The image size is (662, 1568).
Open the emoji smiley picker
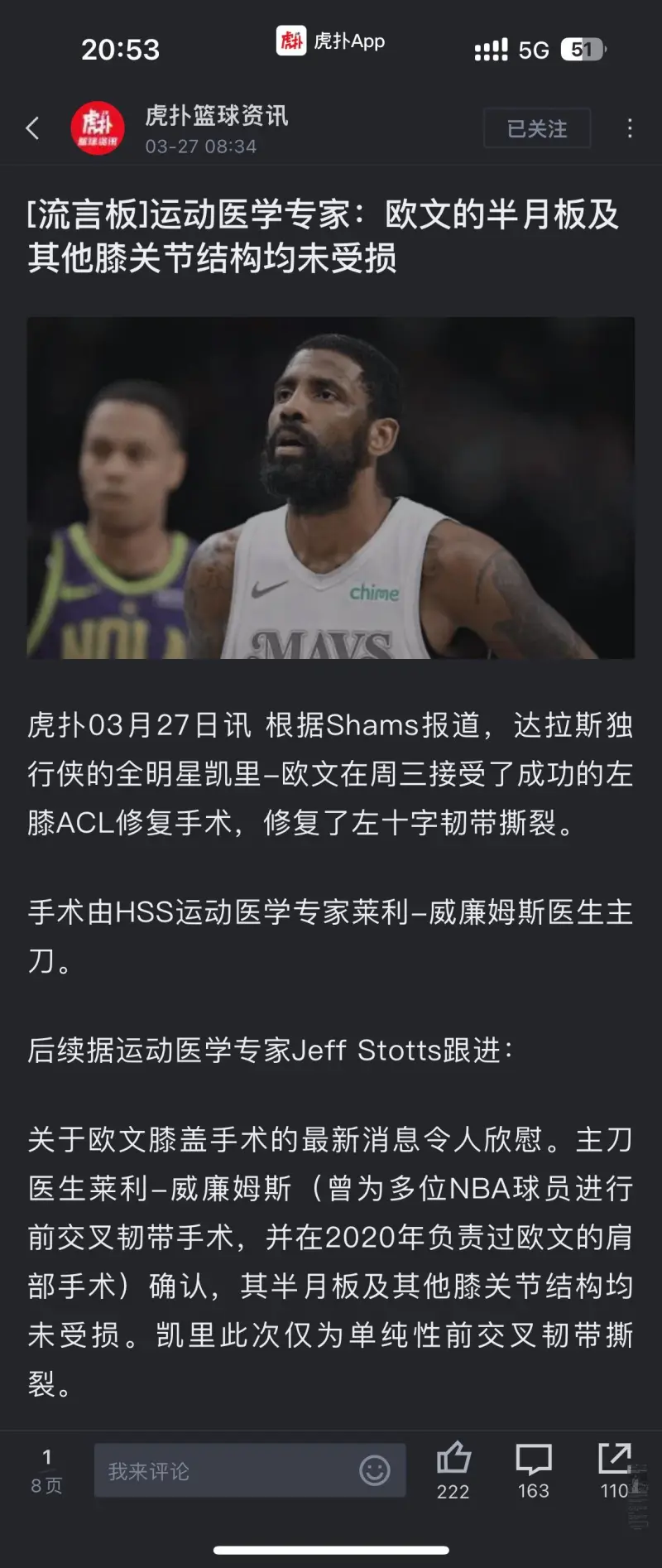(374, 1470)
